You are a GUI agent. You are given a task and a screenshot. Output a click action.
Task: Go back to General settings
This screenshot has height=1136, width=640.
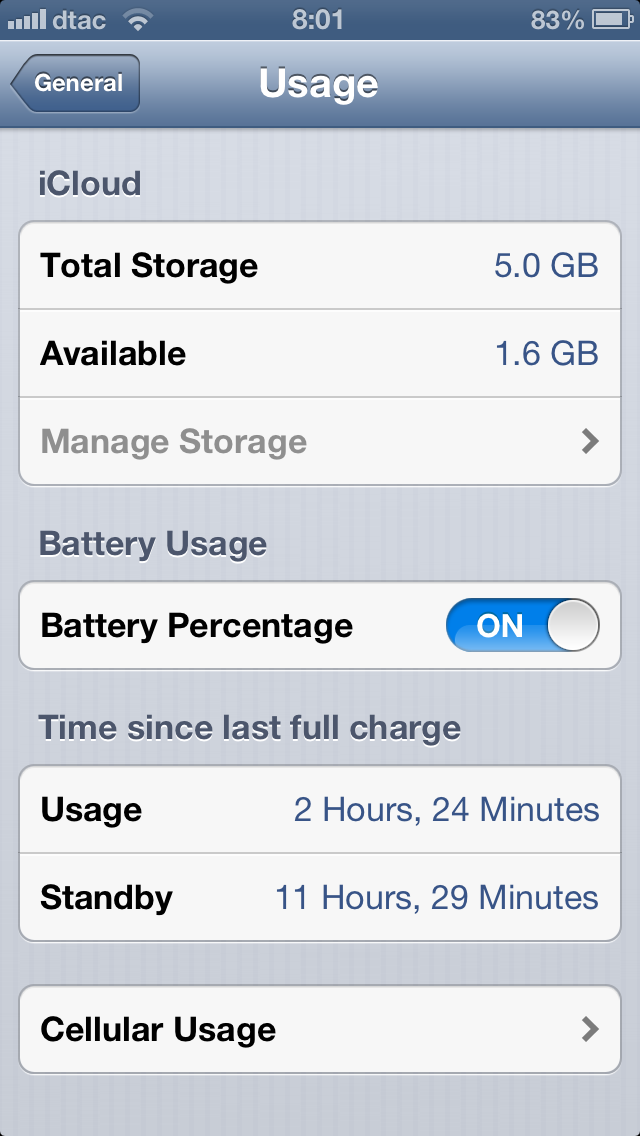click(x=75, y=83)
